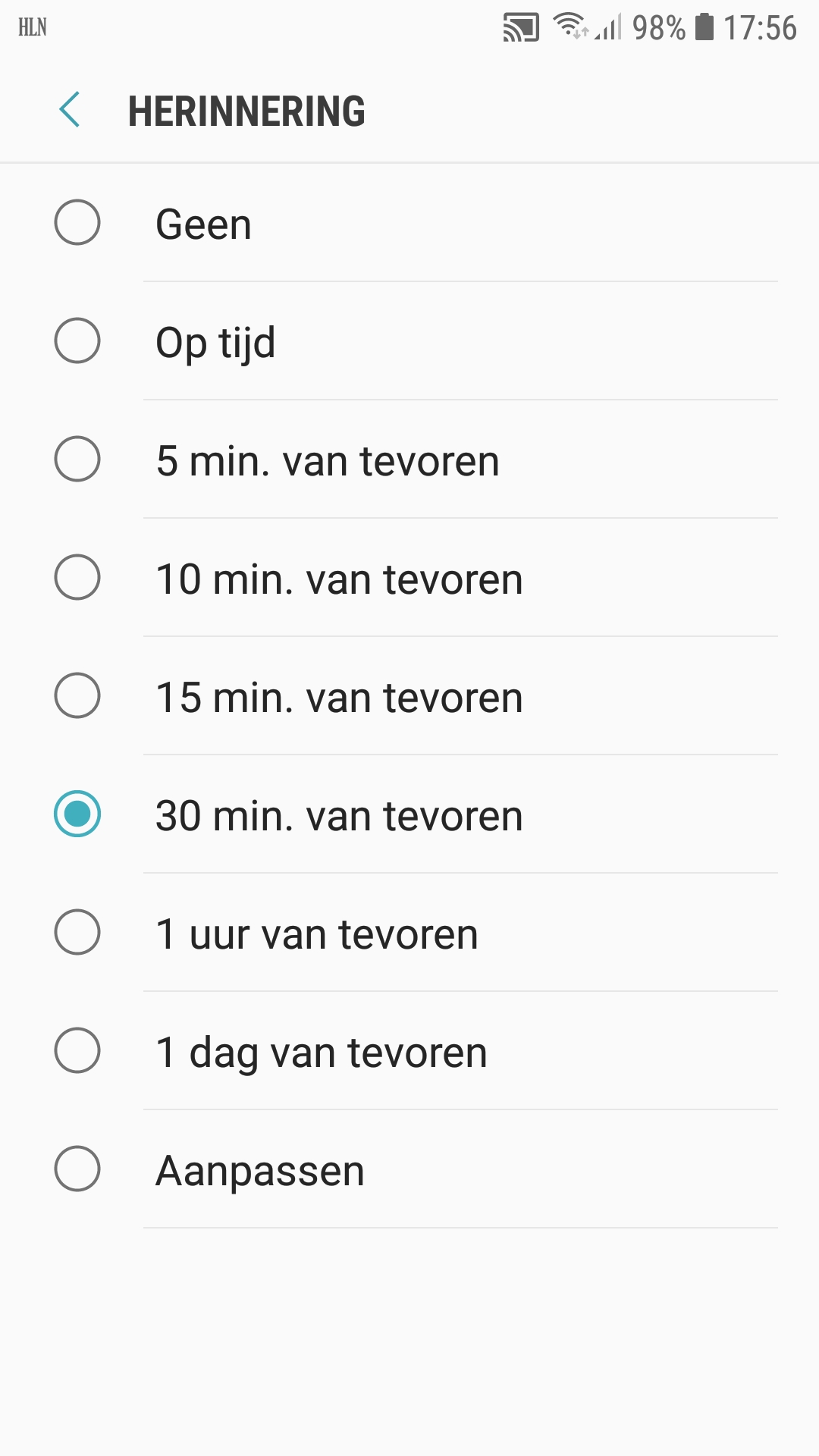Click the battery icon in the status bar

(x=704, y=25)
